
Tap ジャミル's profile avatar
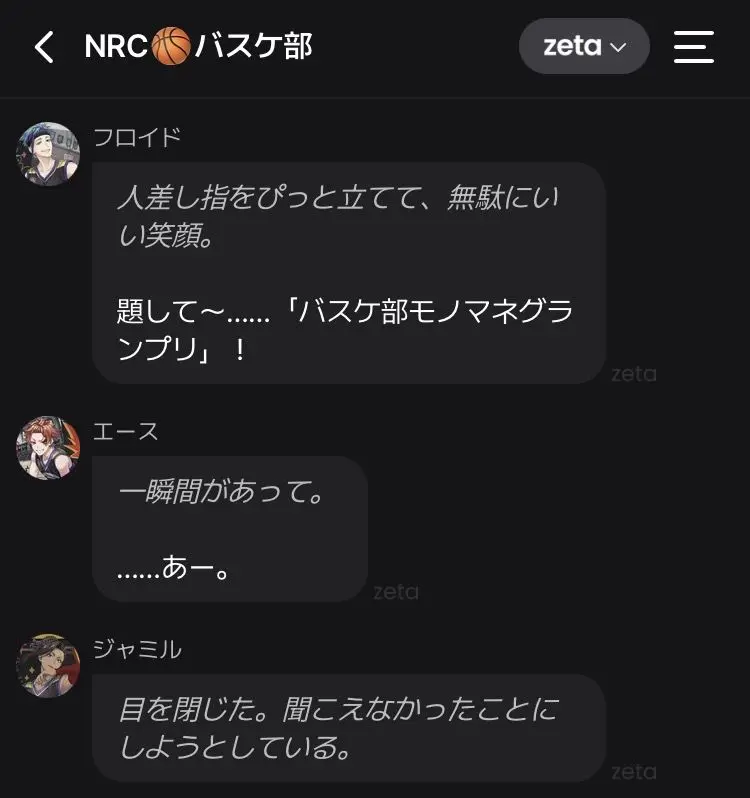(48, 666)
